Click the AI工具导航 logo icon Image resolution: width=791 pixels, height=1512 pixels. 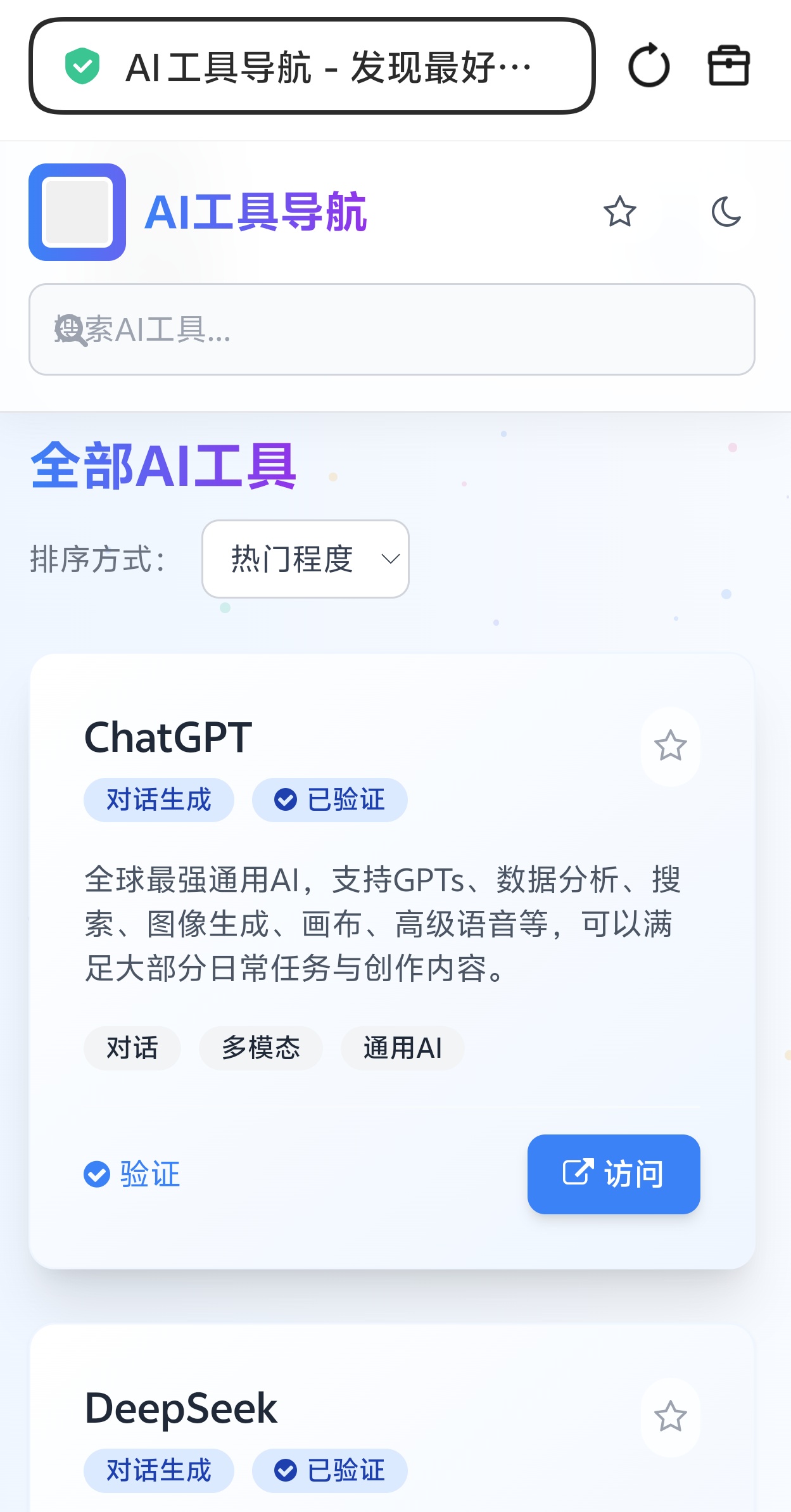tap(76, 210)
